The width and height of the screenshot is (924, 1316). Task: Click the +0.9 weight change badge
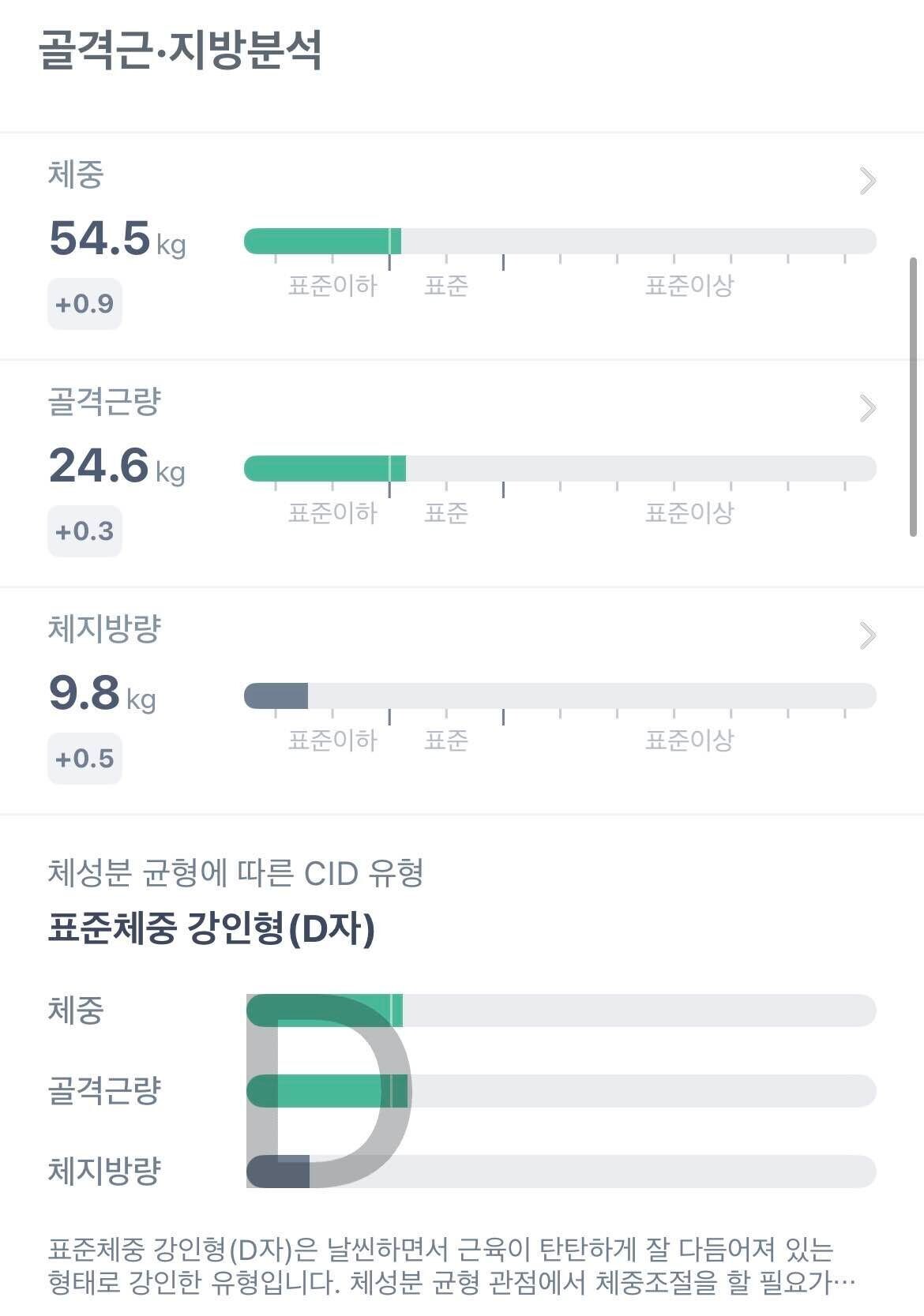tap(85, 305)
